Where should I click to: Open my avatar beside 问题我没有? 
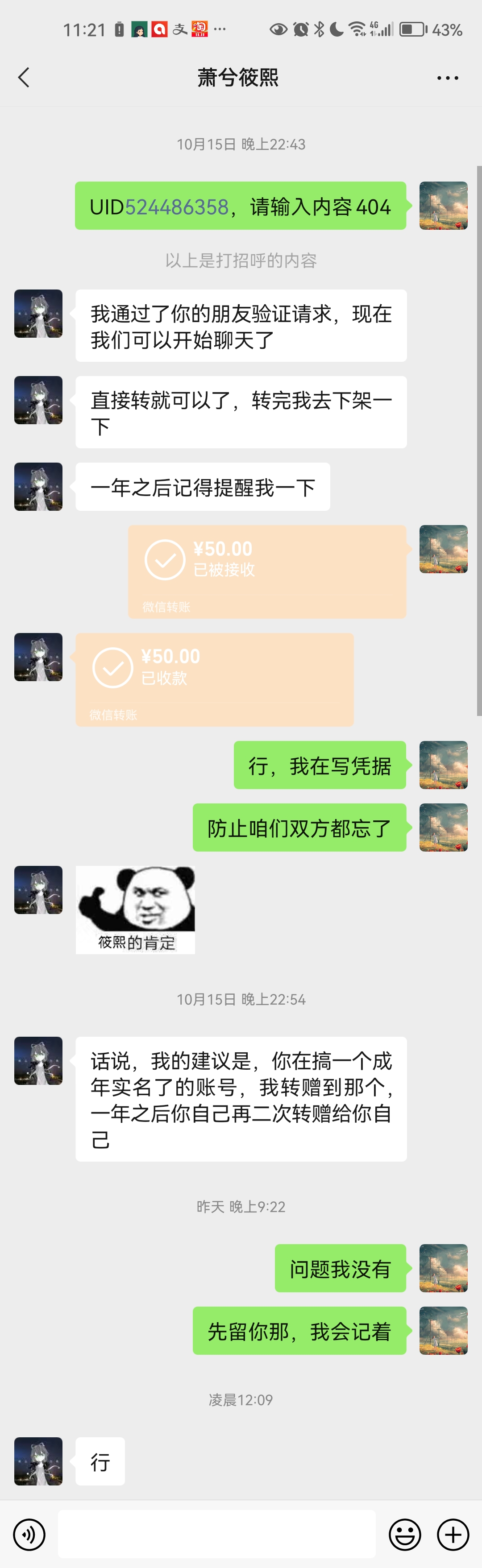tap(443, 1269)
